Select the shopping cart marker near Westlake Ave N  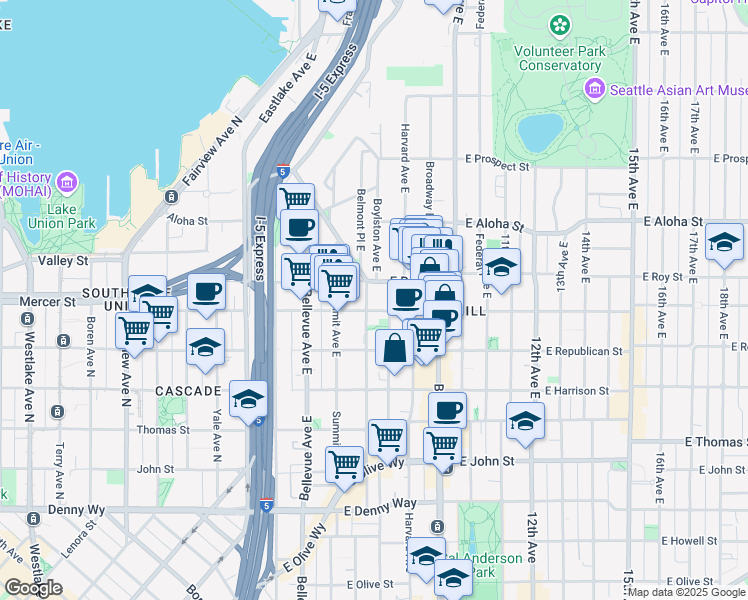click(x=134, y=330)
